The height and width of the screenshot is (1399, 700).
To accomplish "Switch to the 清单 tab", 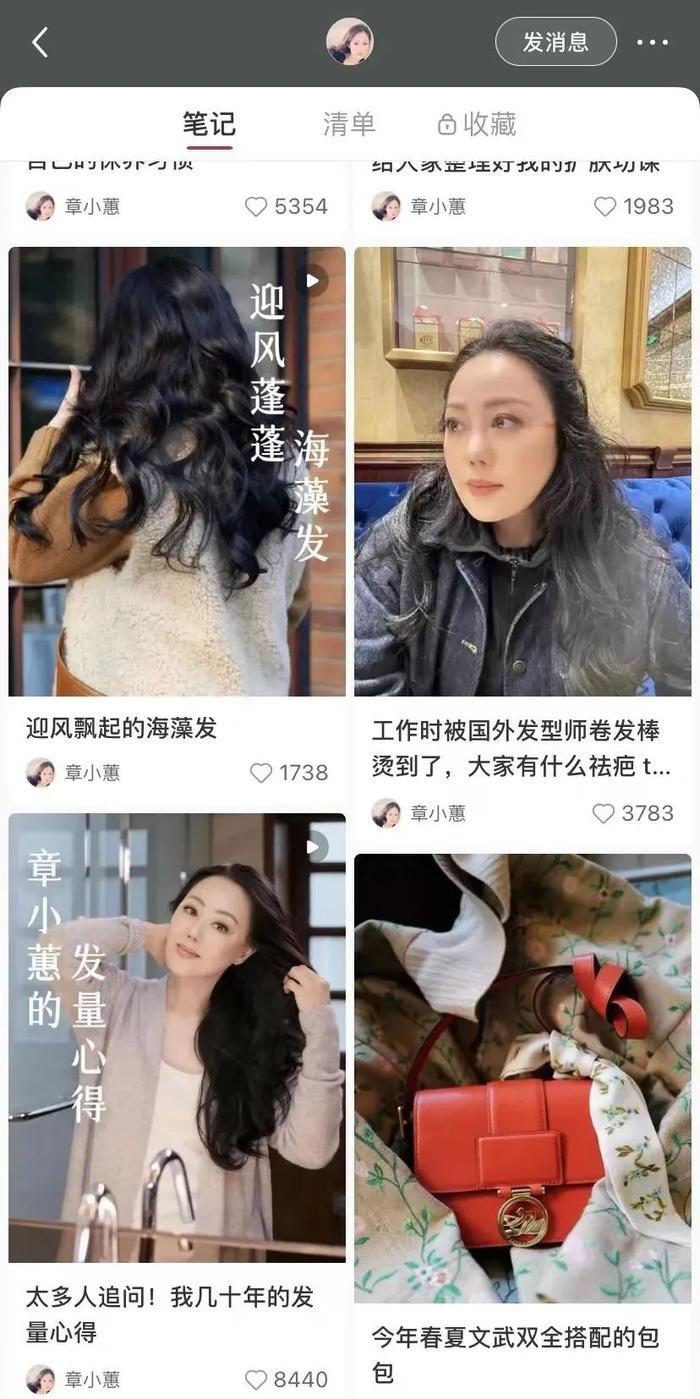I will click(x=349, y=124).
